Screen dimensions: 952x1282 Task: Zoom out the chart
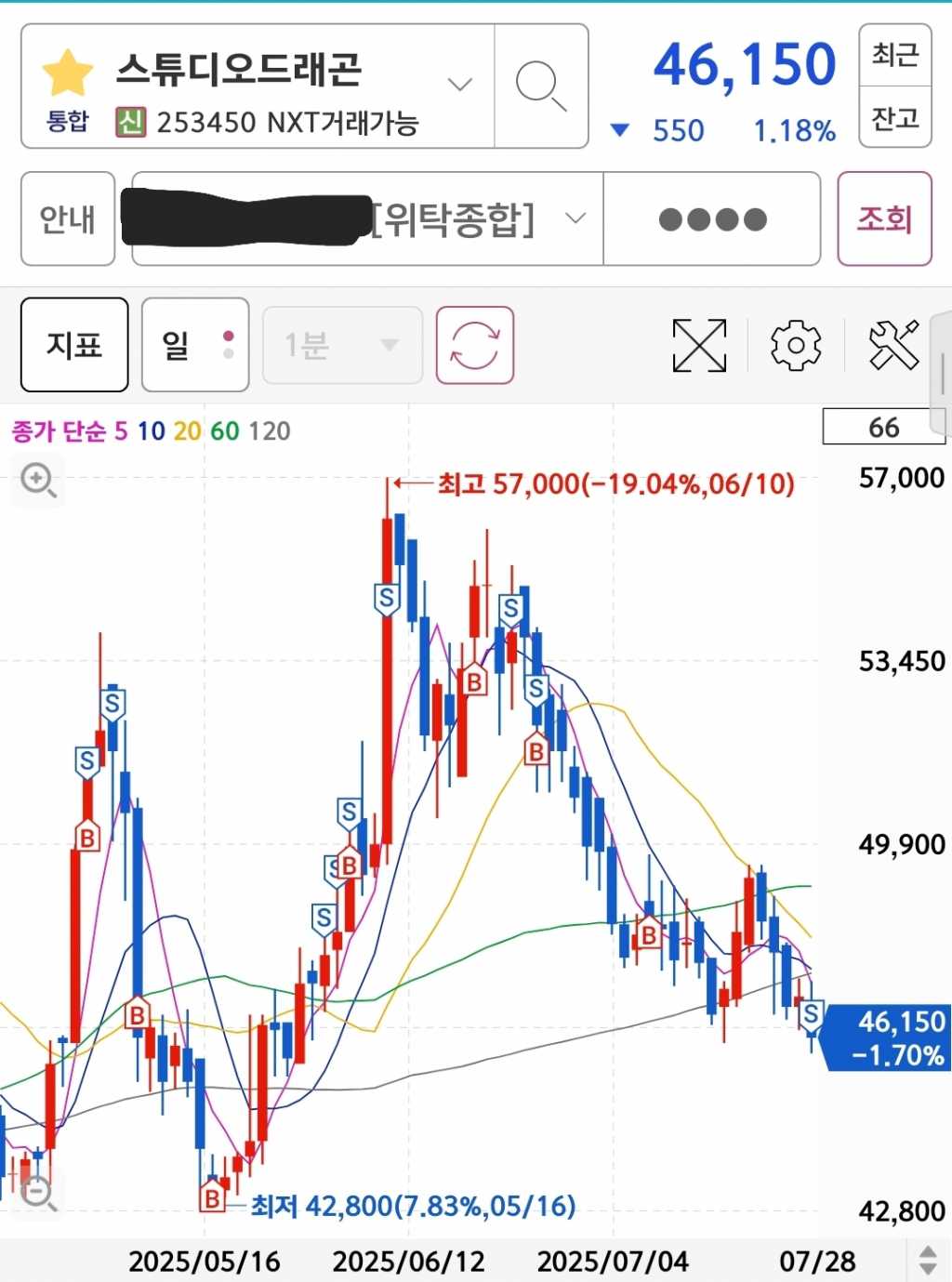coord(38,1193)
